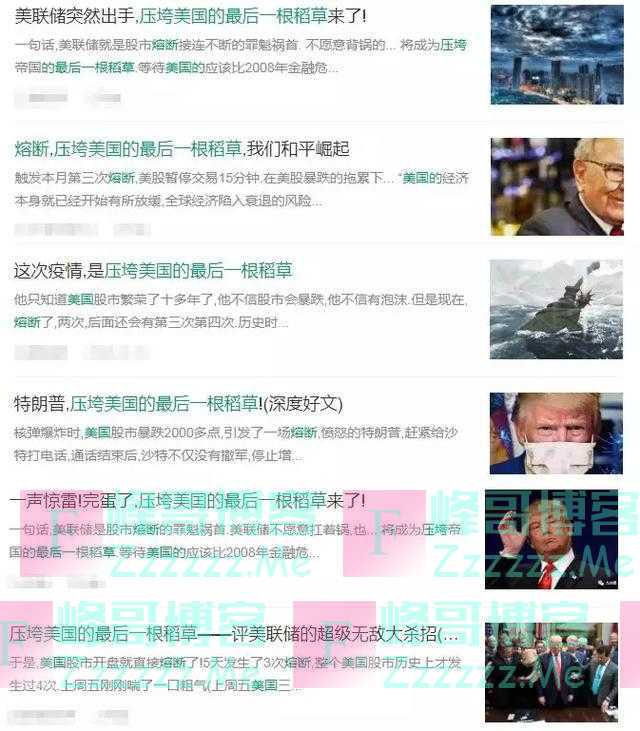Screen dimensions: 640x731
Task: Open the article 美联储突然出手,压垮美国的最后一根稻草来了!
Action: [190, 17]
